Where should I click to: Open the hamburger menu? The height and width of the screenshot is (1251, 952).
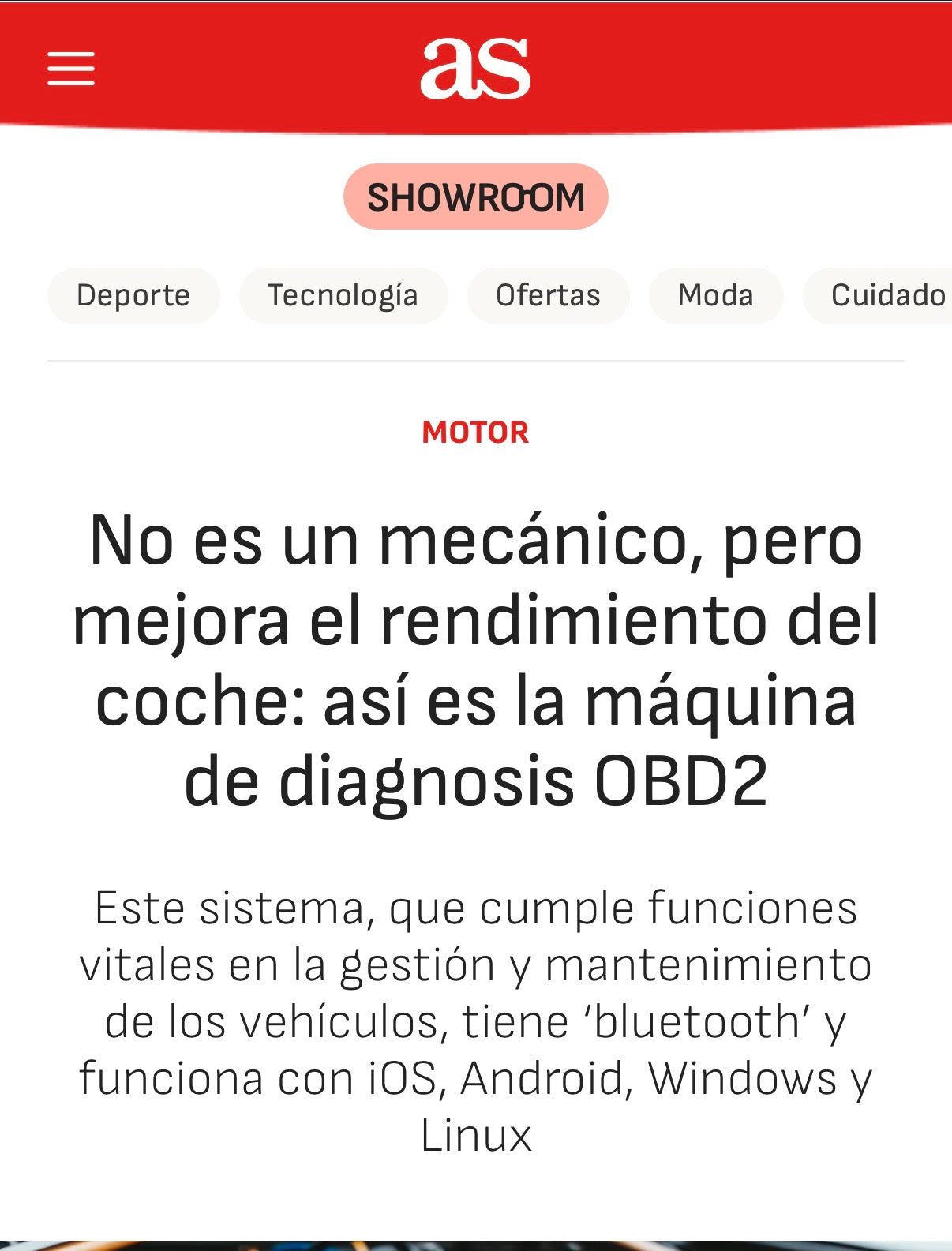point(71,69)
